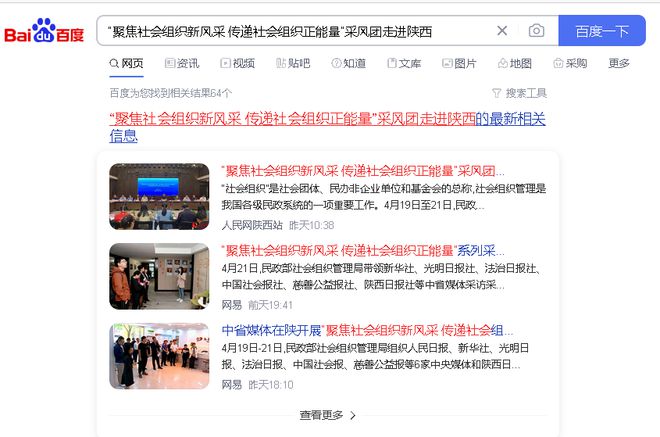
Task: Go to Baidu home via logo
Action: [x=44, y=31]
